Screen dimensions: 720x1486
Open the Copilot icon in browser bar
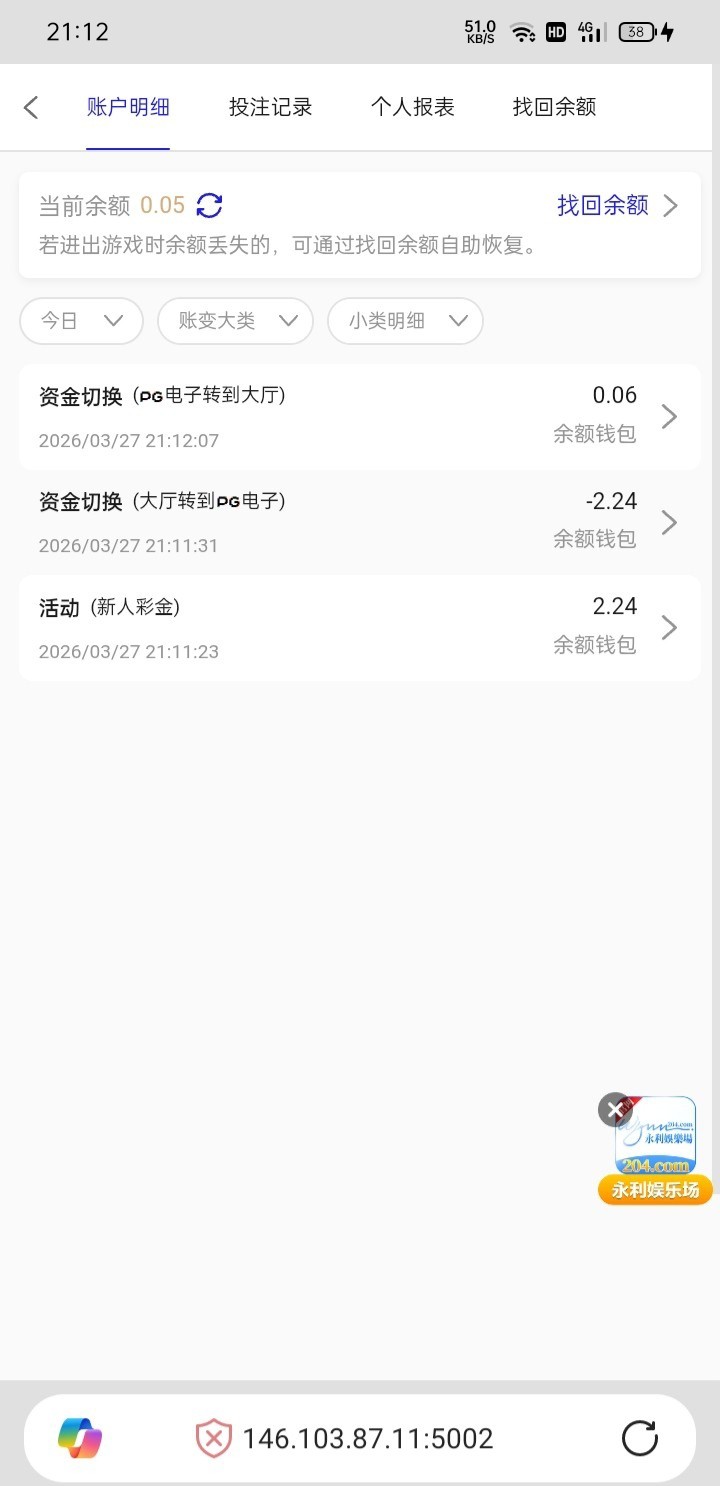pyautogui.click(x=80, y=1438)
